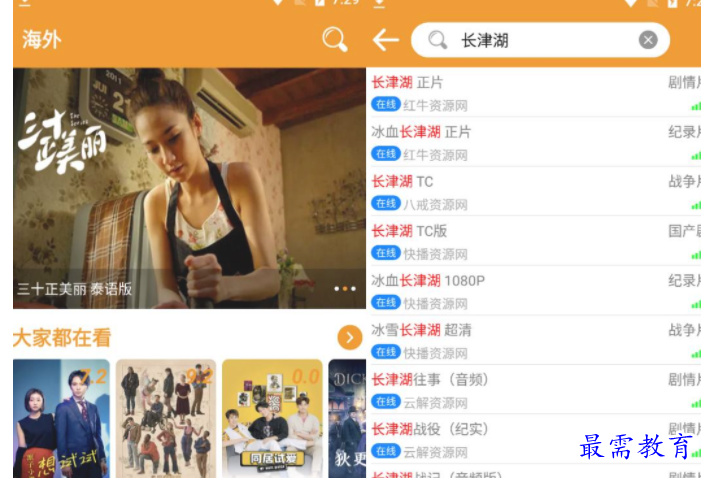This screenshot has height=478, width=701.
Task: Clear the search text 长津湖
Action: pyautogui.click(x=648, y=40)
